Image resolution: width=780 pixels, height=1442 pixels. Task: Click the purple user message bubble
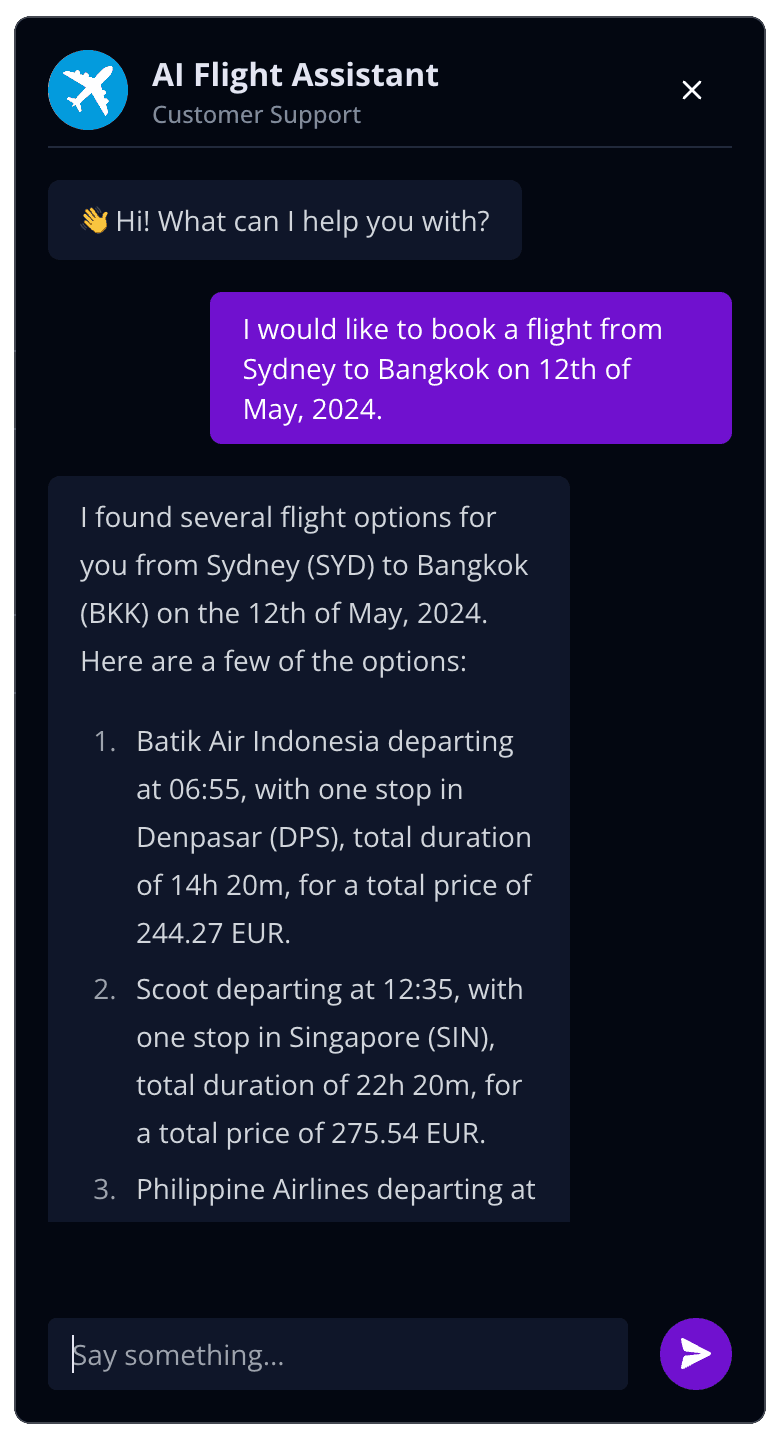(x=470, y=368)
